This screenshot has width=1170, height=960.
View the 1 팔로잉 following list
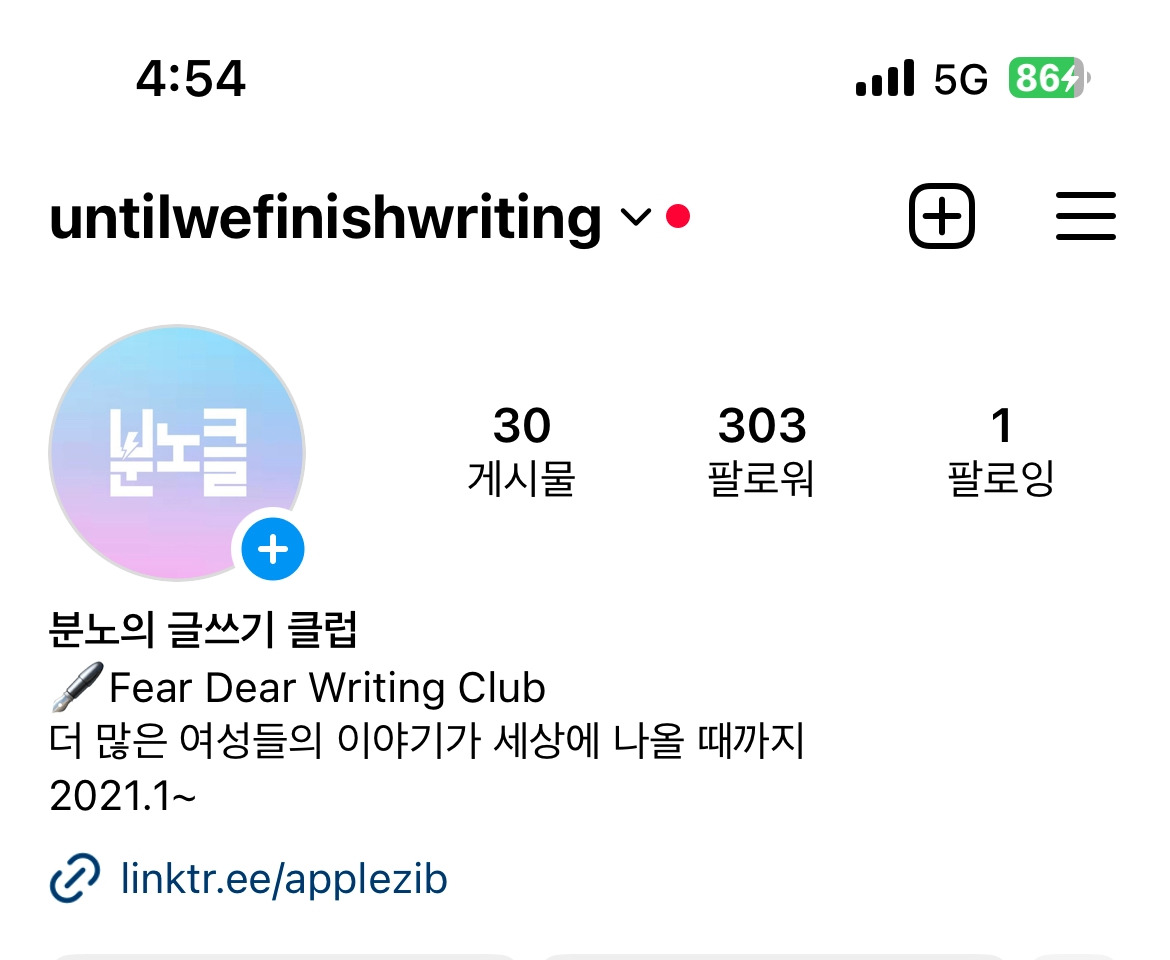pos(1001,451)
